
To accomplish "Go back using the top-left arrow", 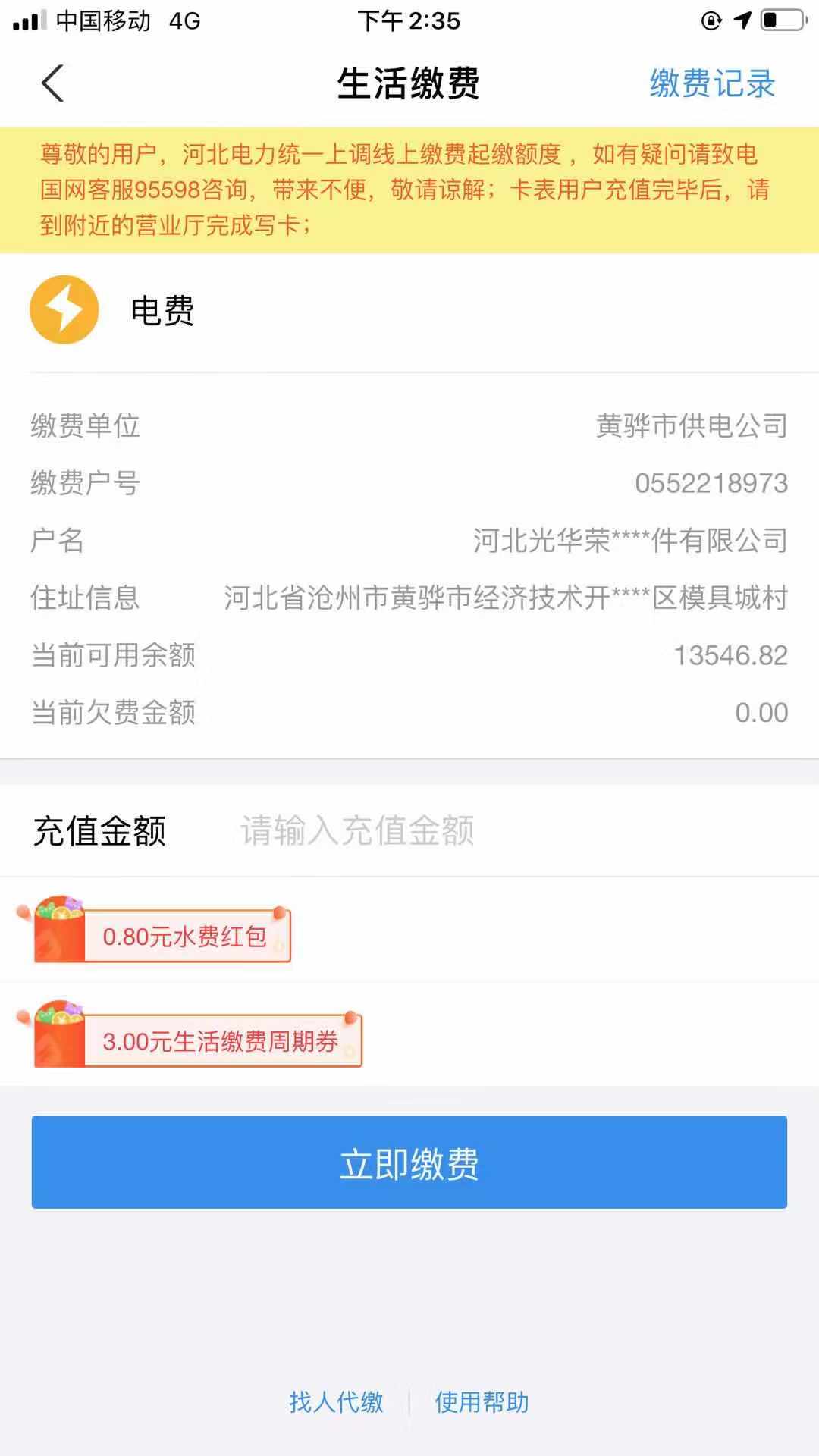I will click(x=52, y=83).
